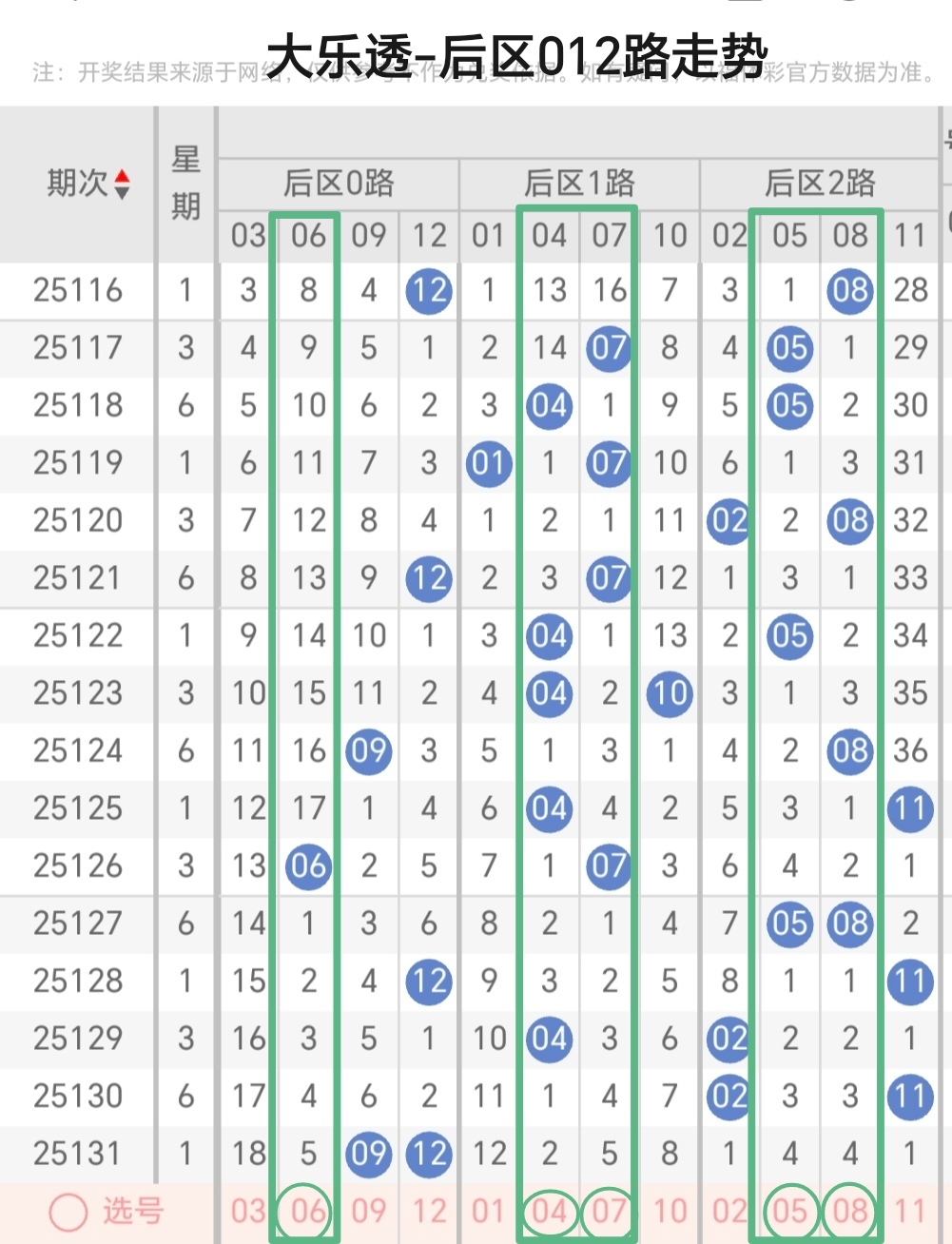Click the circled 12 marker in row 25116

[x=429, y=291]
